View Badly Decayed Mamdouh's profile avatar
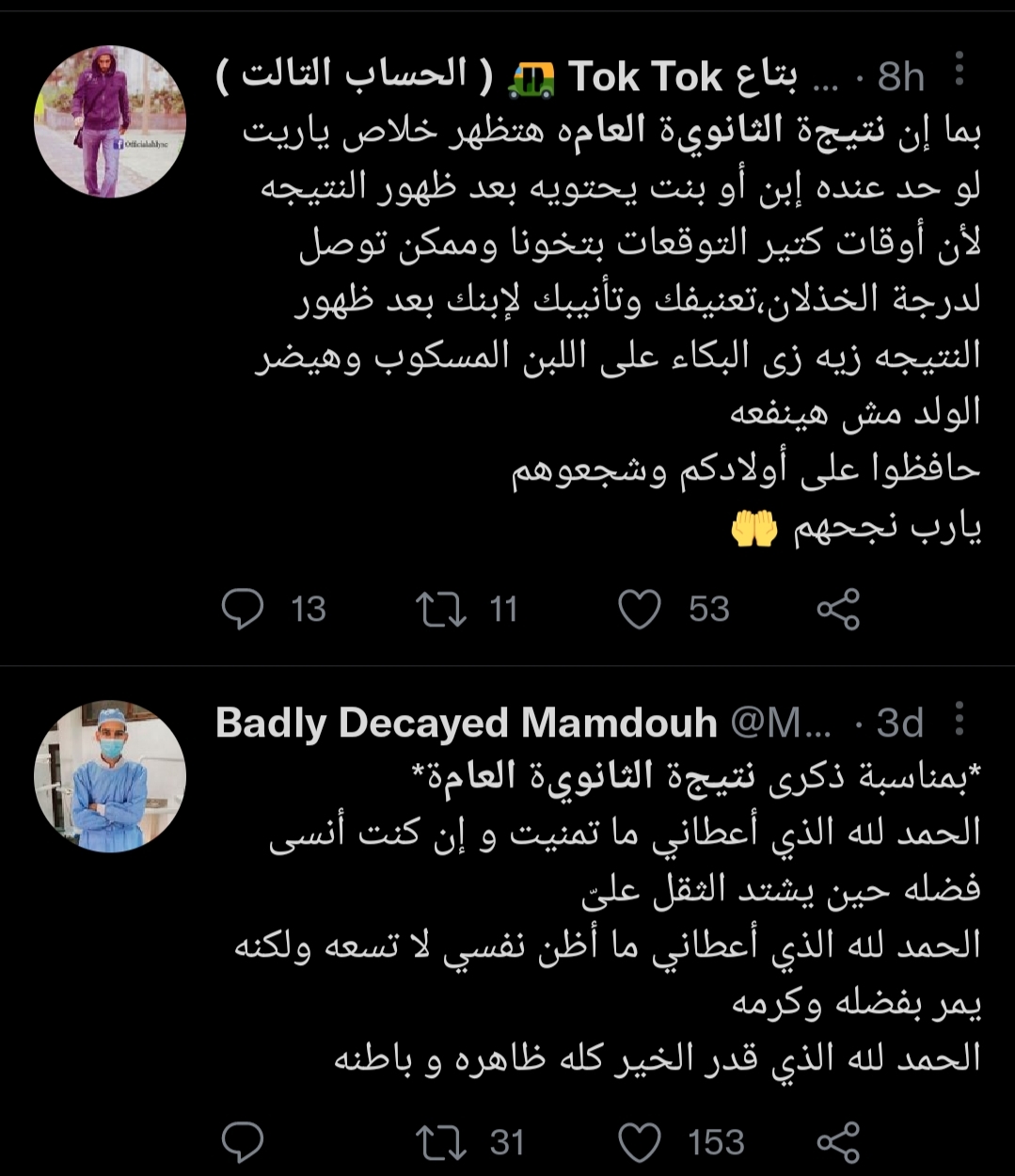1015x1176 pixels. pos(110,776)
